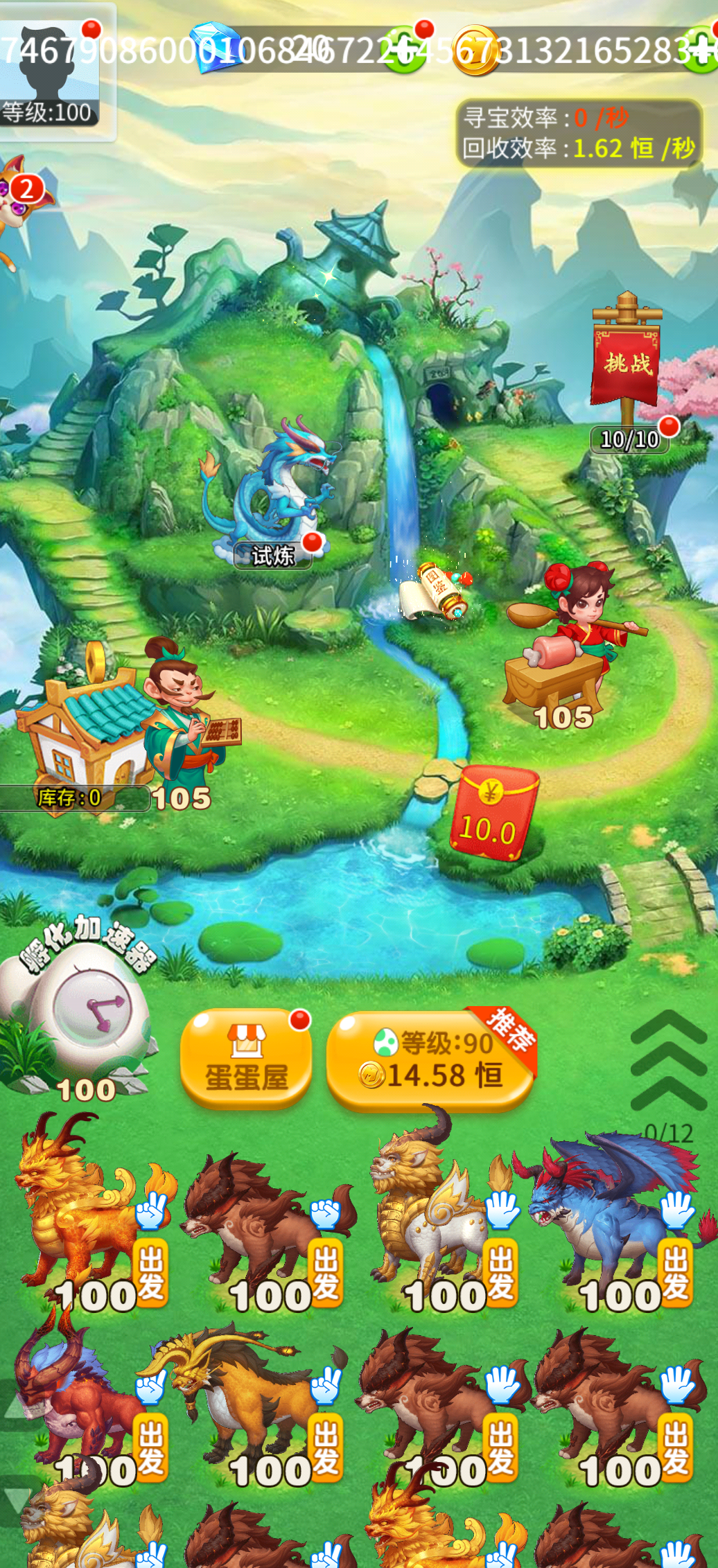Tap the green plus to add diamonds
Image resolution: width=718 pixels, height=1568 pixels.
tap(404, 50)
